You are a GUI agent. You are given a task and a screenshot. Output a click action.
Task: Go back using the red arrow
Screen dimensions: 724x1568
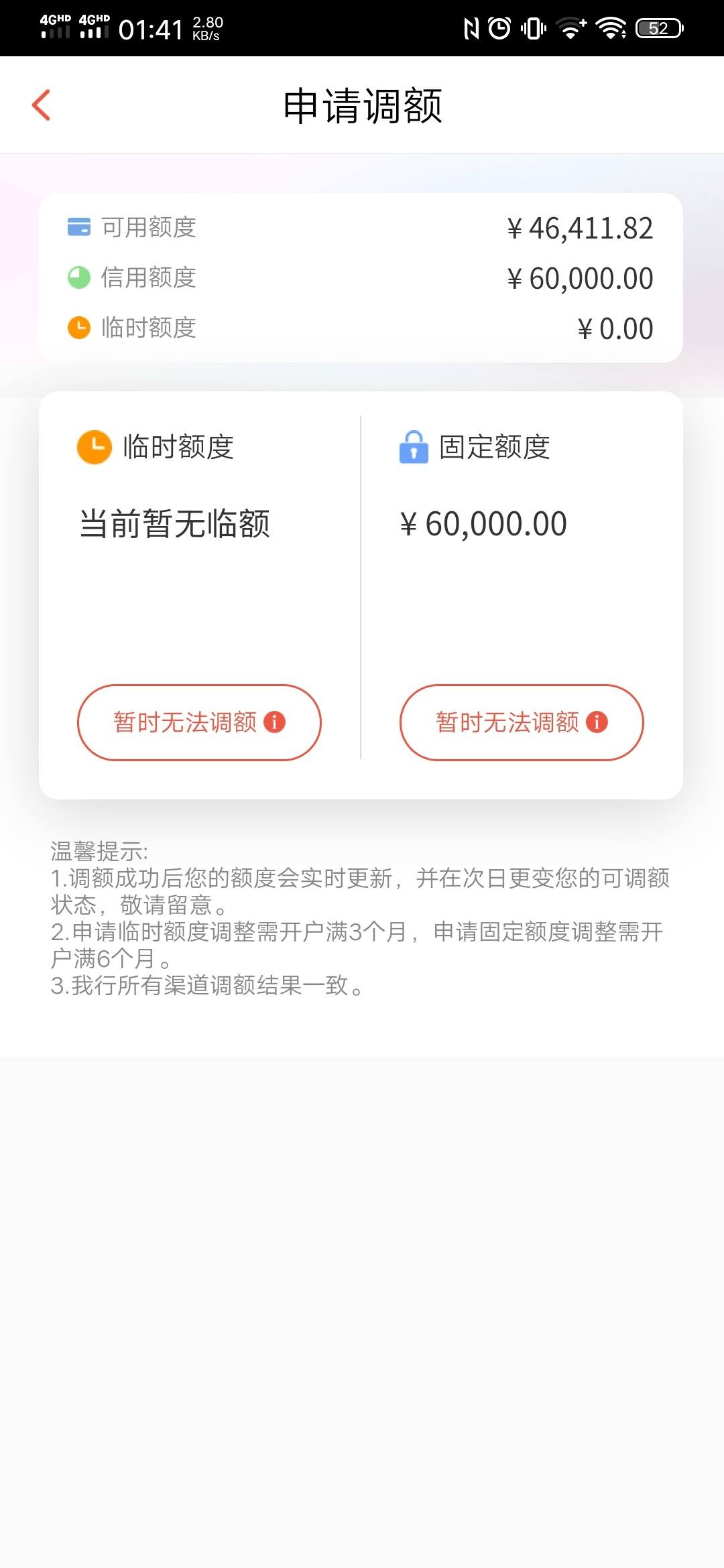pos(42,105)
